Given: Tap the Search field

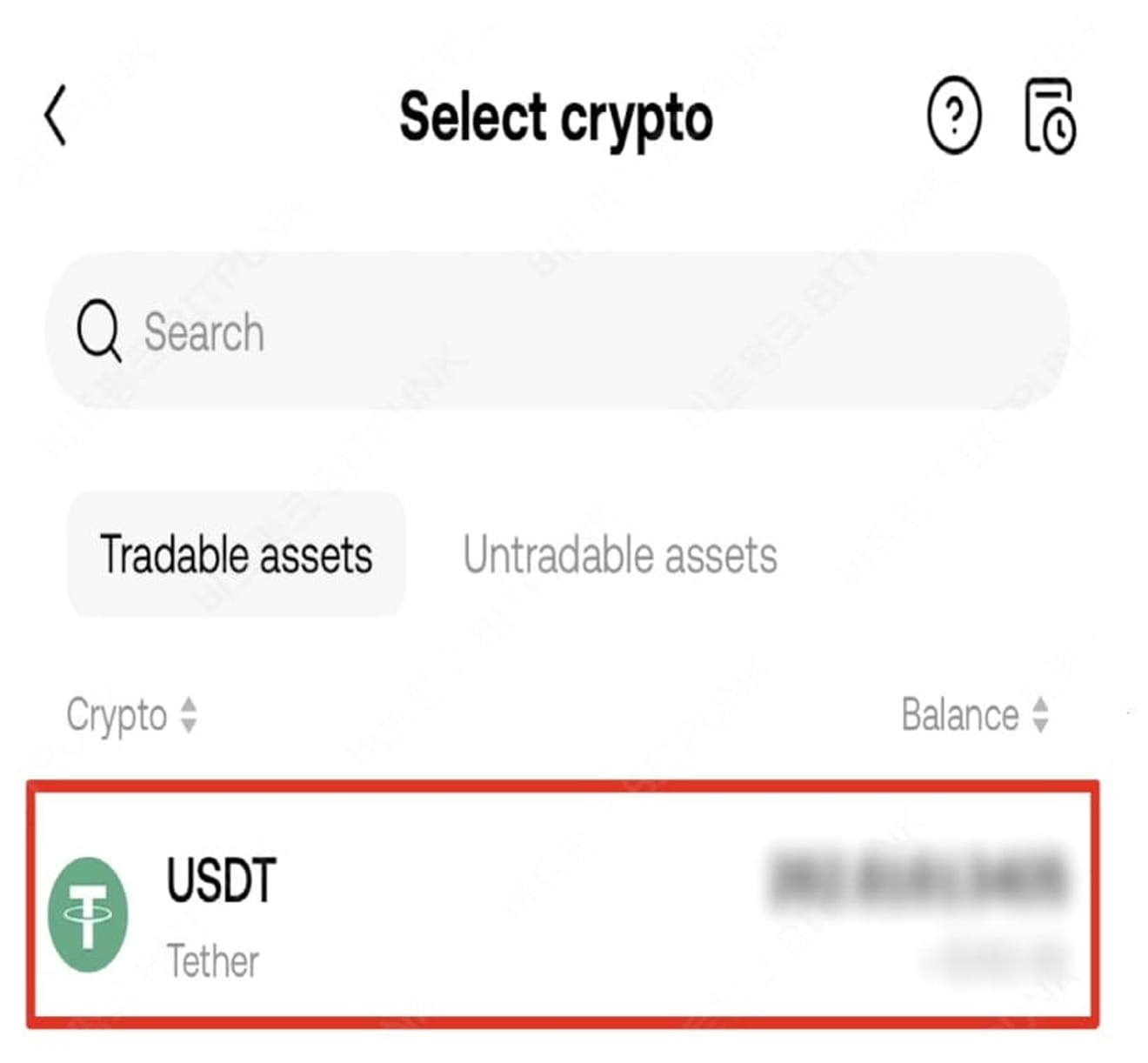Looking at the screenshot, I should coord(557,331).
